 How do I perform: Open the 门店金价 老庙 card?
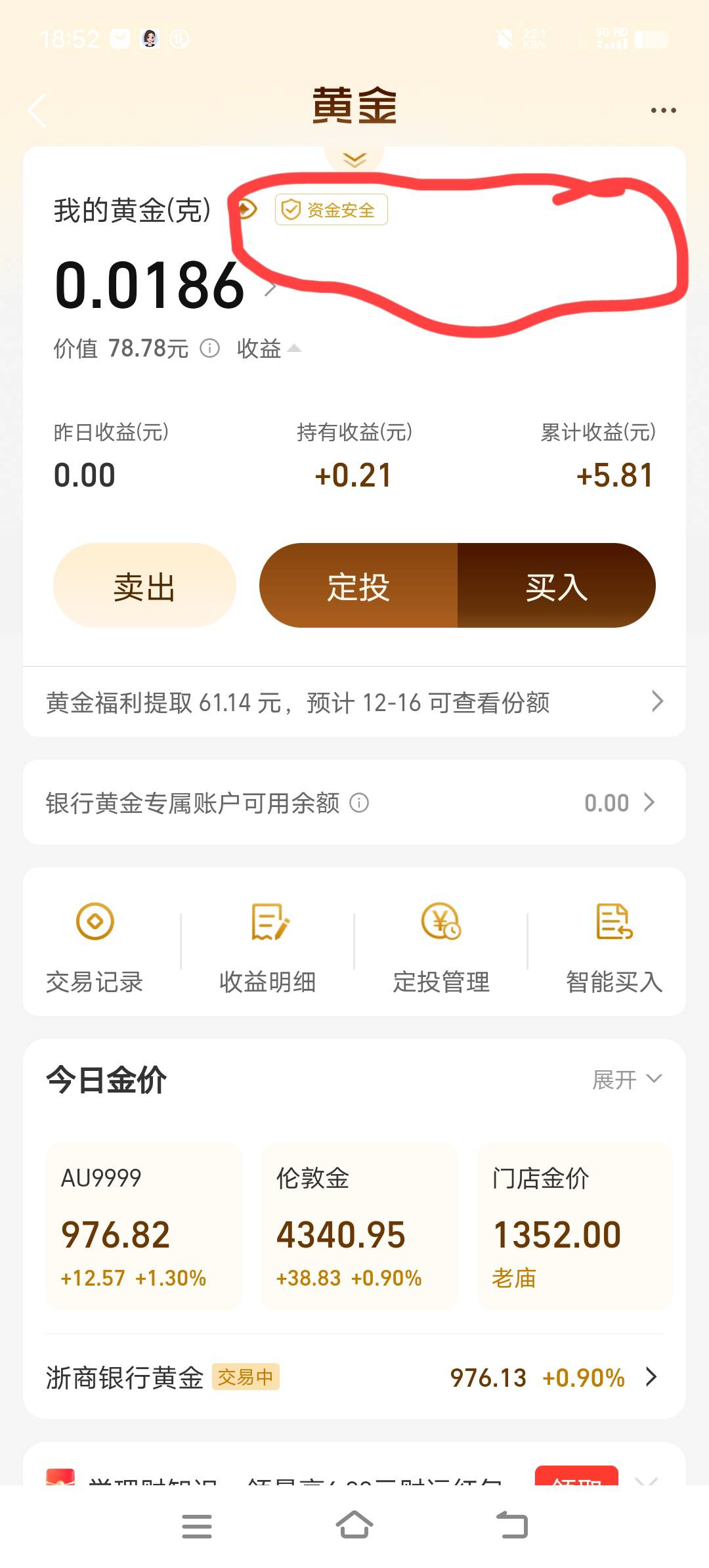[x=574, y=1226]
